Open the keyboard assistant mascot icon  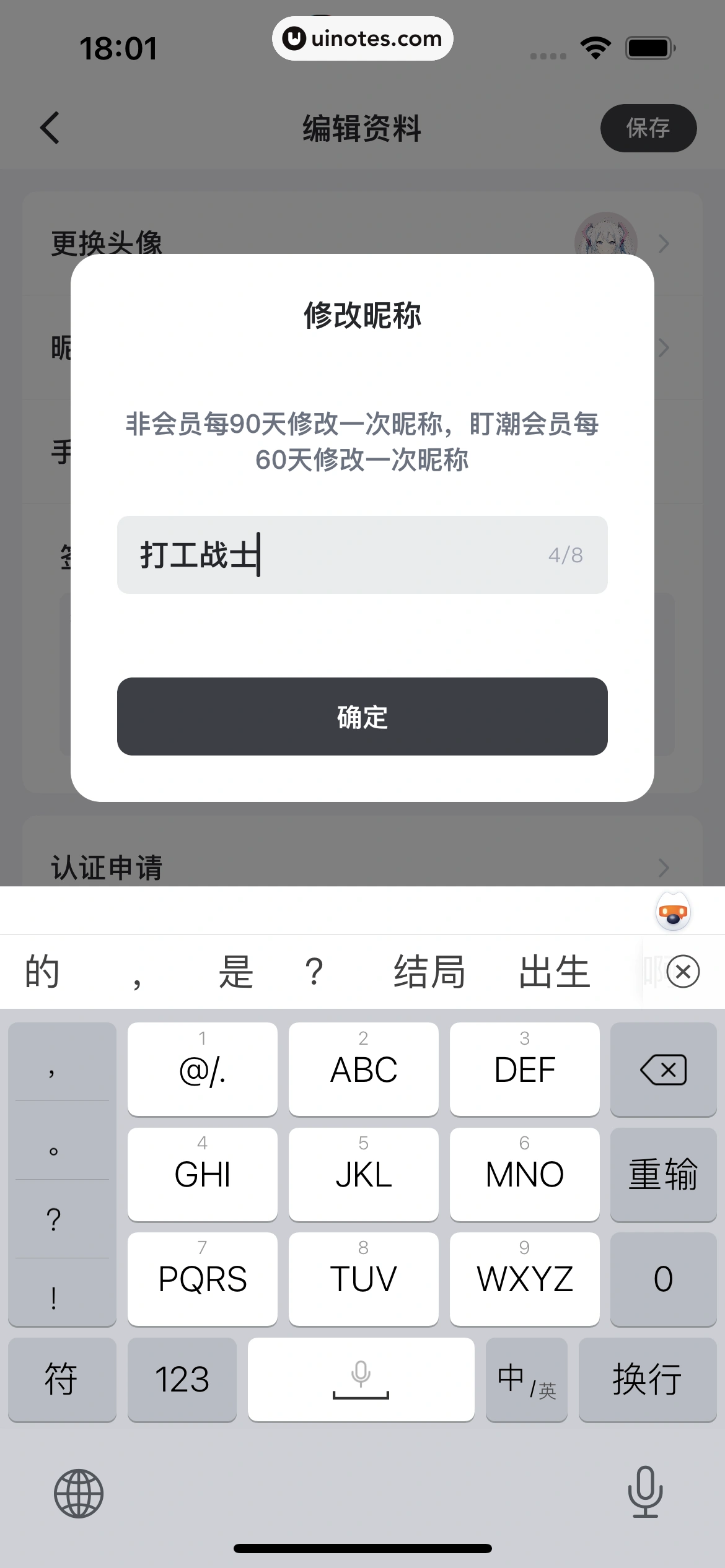(x=673, y=912)
